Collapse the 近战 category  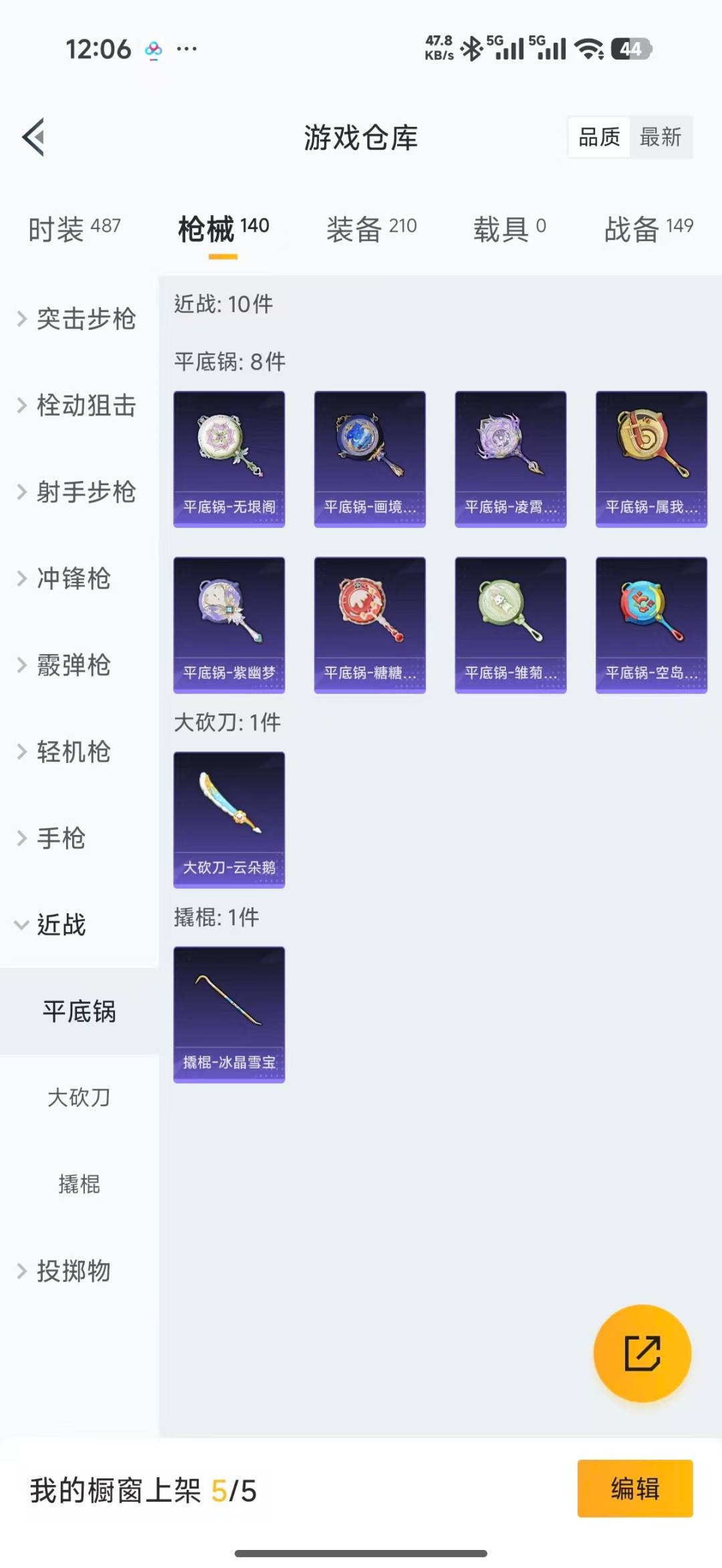(x=60, y=925)
